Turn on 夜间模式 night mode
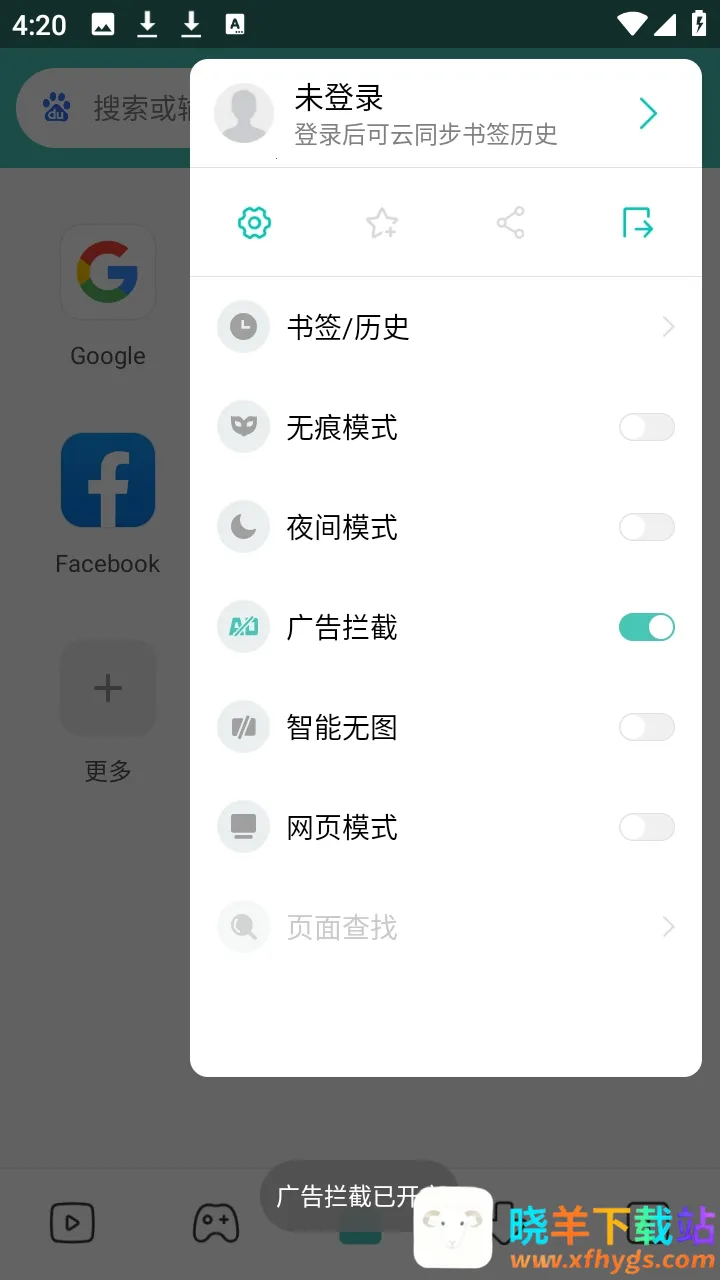720x1280 pixels. tap(646, 527)
